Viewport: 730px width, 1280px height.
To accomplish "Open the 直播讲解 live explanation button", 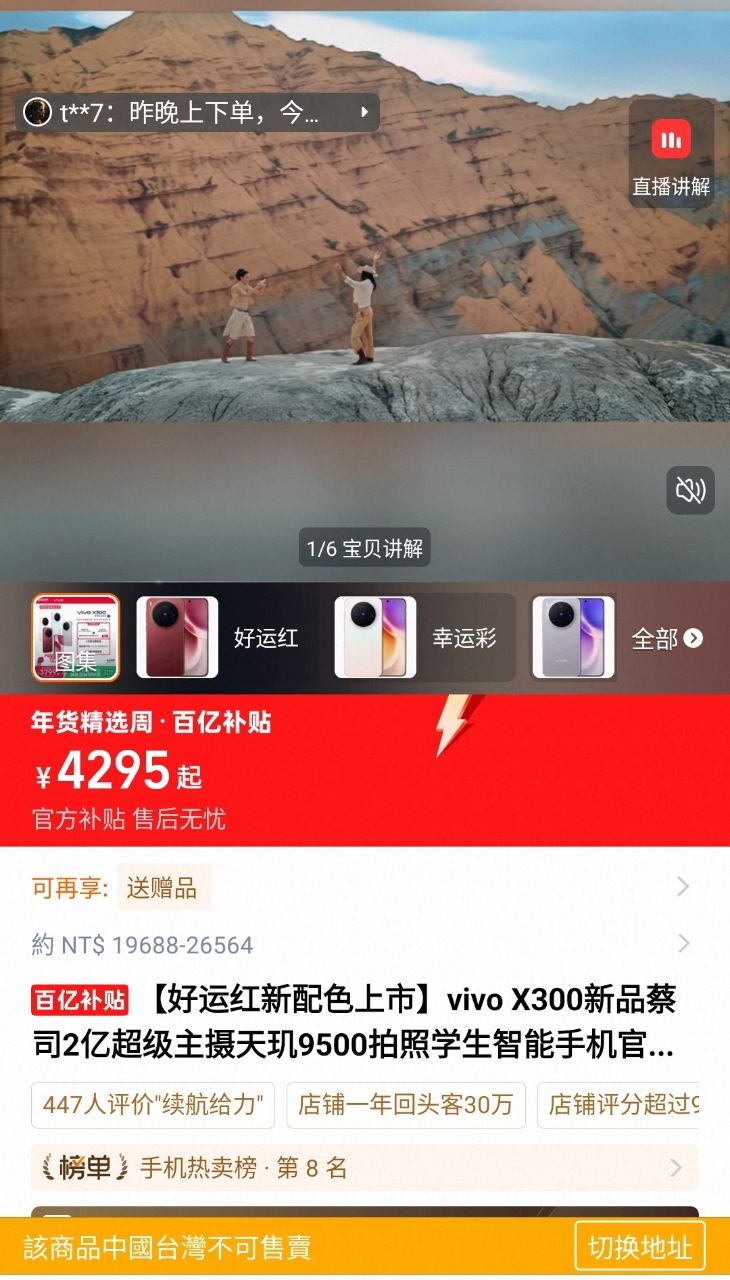I will pos(671,155).
